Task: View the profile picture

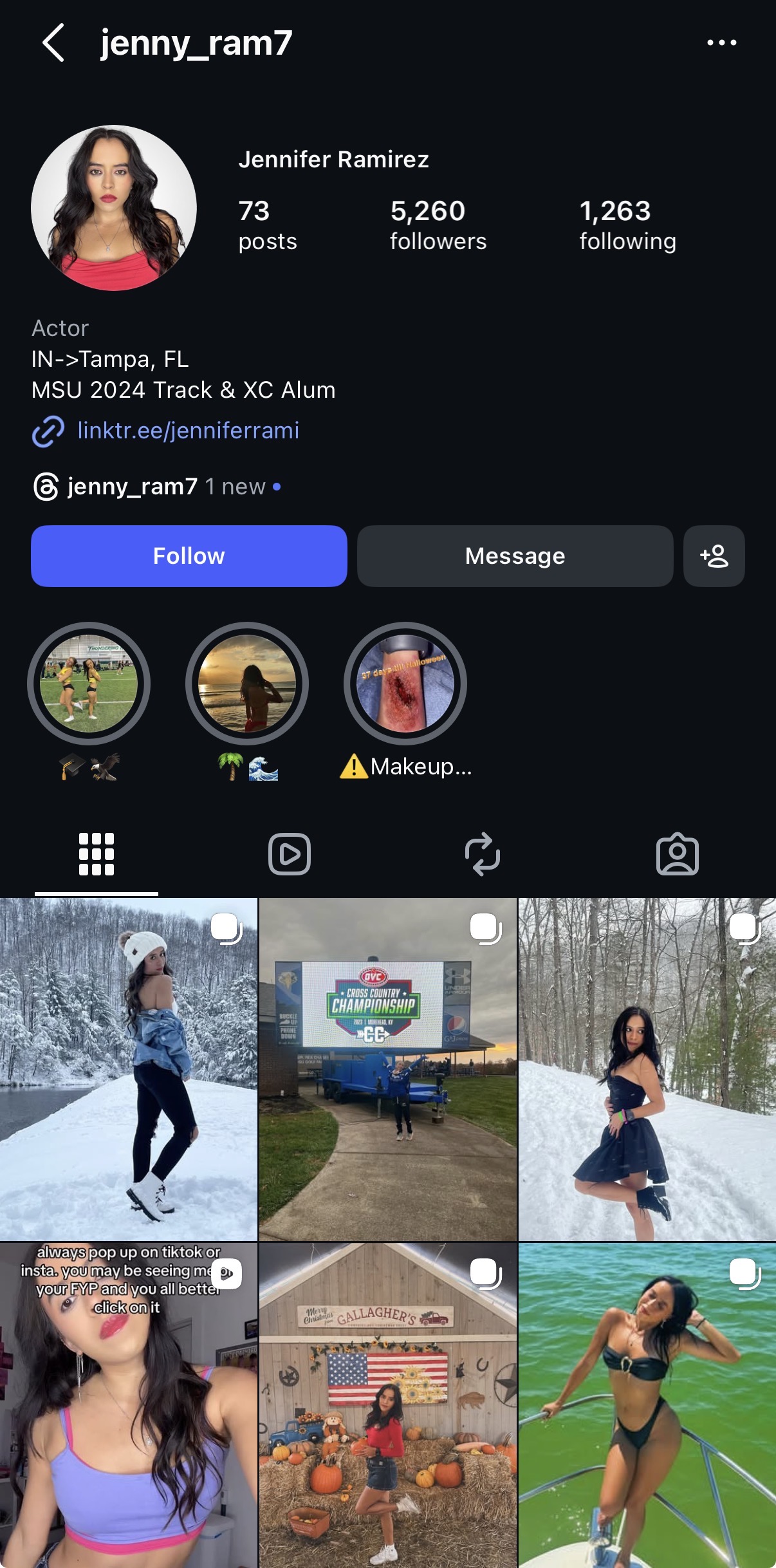Action: 114,208
